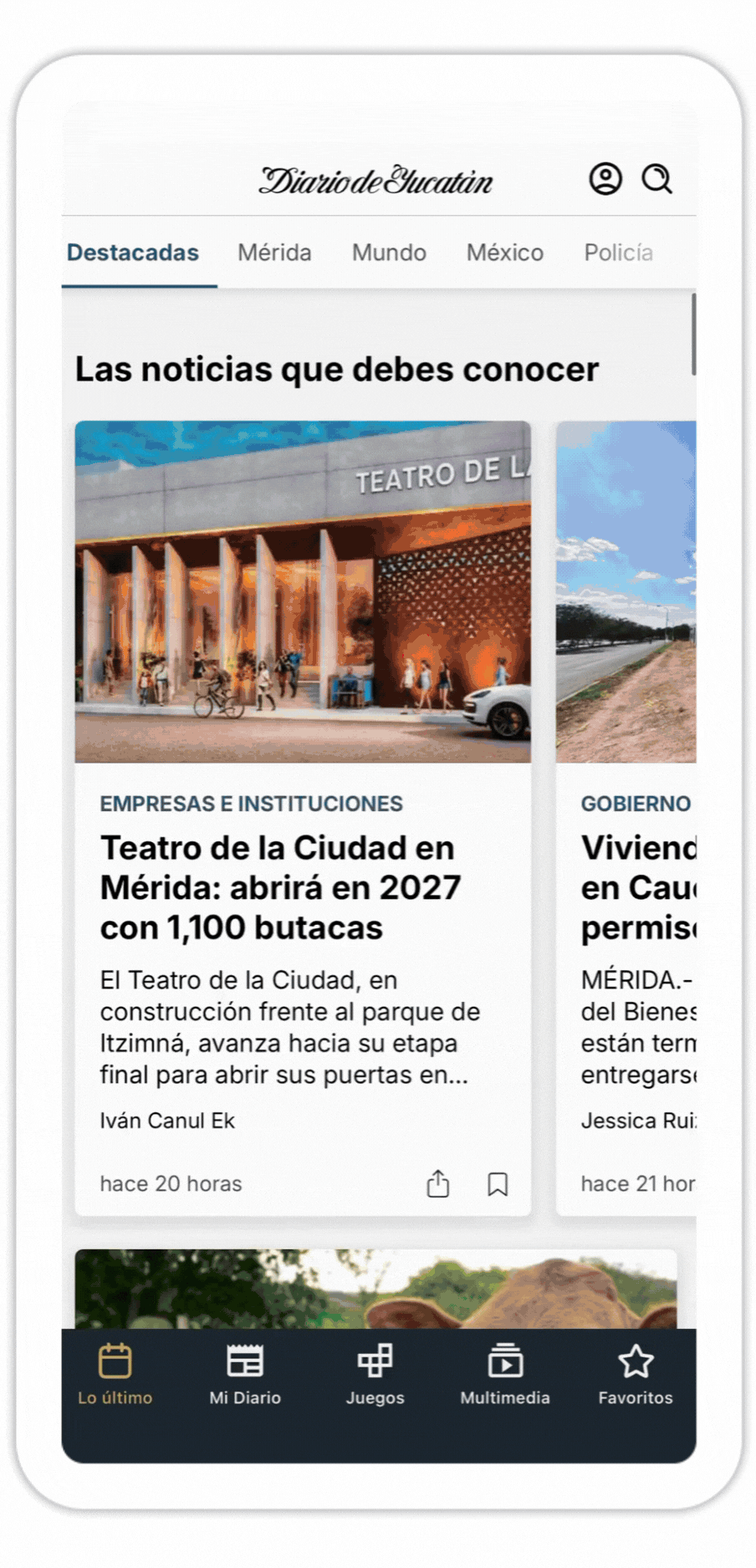The height and width of the screenshot is (1568, 756).
Task: Open the article card with the cow photo
Action: [x=375, y=1289]
